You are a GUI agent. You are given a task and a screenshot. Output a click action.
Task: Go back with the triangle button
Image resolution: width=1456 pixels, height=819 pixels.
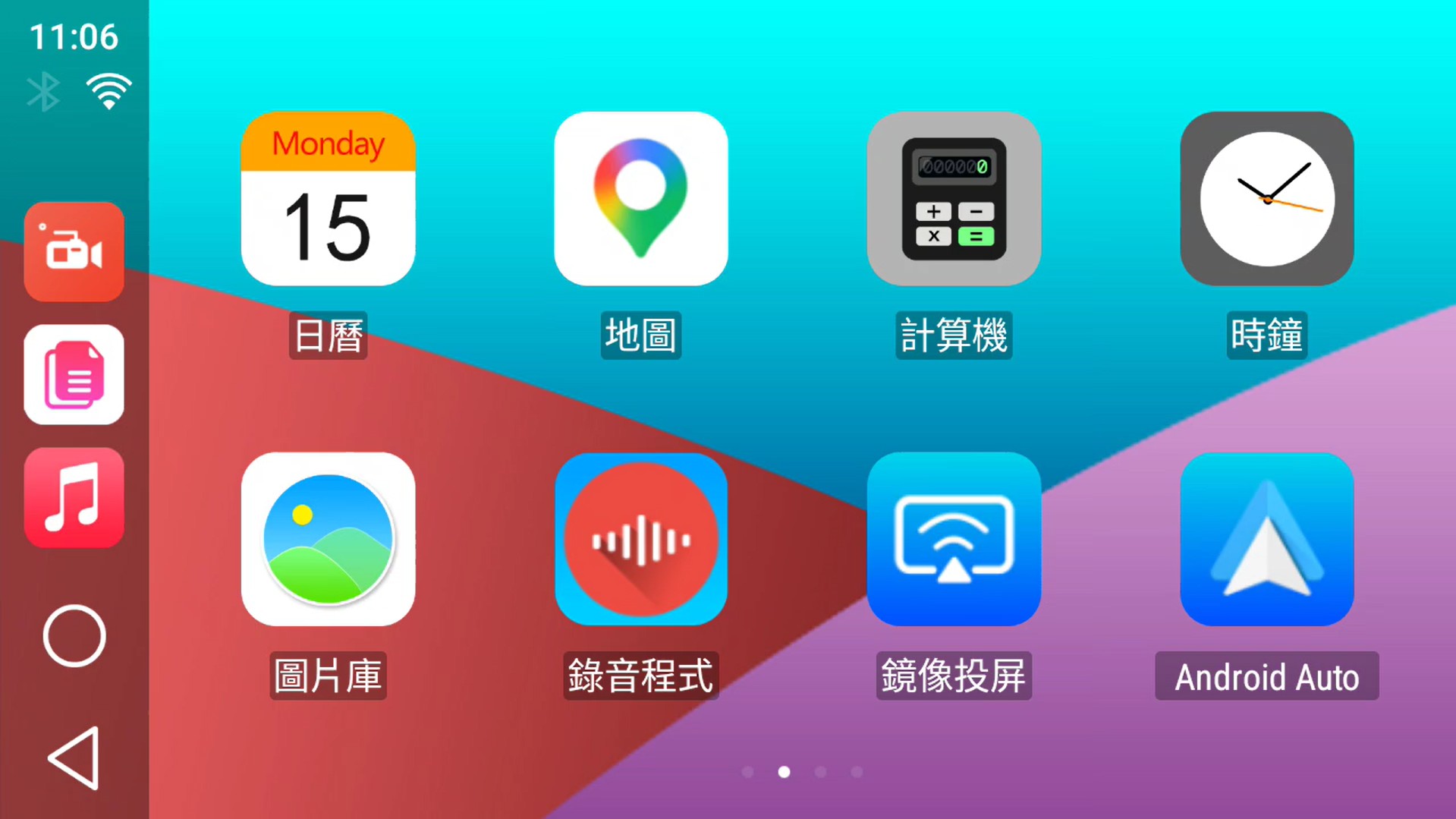coord(74,758)
